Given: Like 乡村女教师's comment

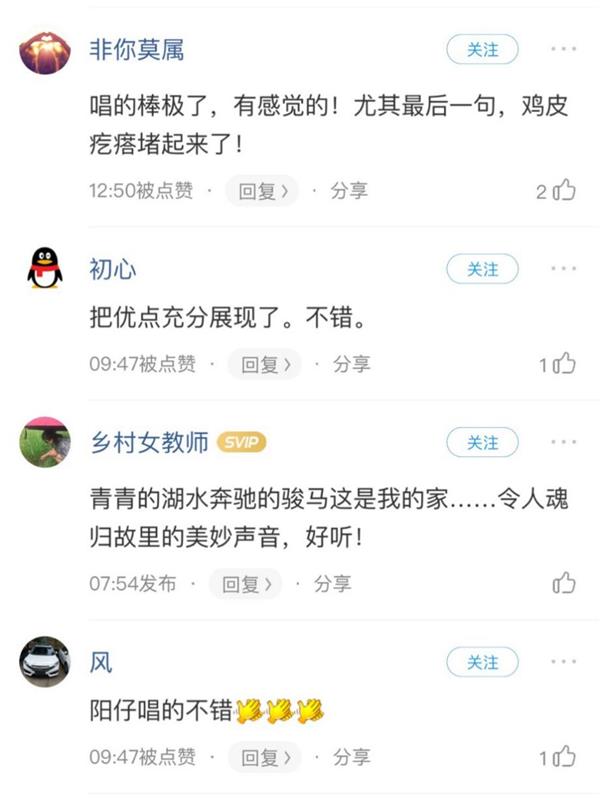Looking at the screenshot, I should pyautogui.click(x=565, y=583).
